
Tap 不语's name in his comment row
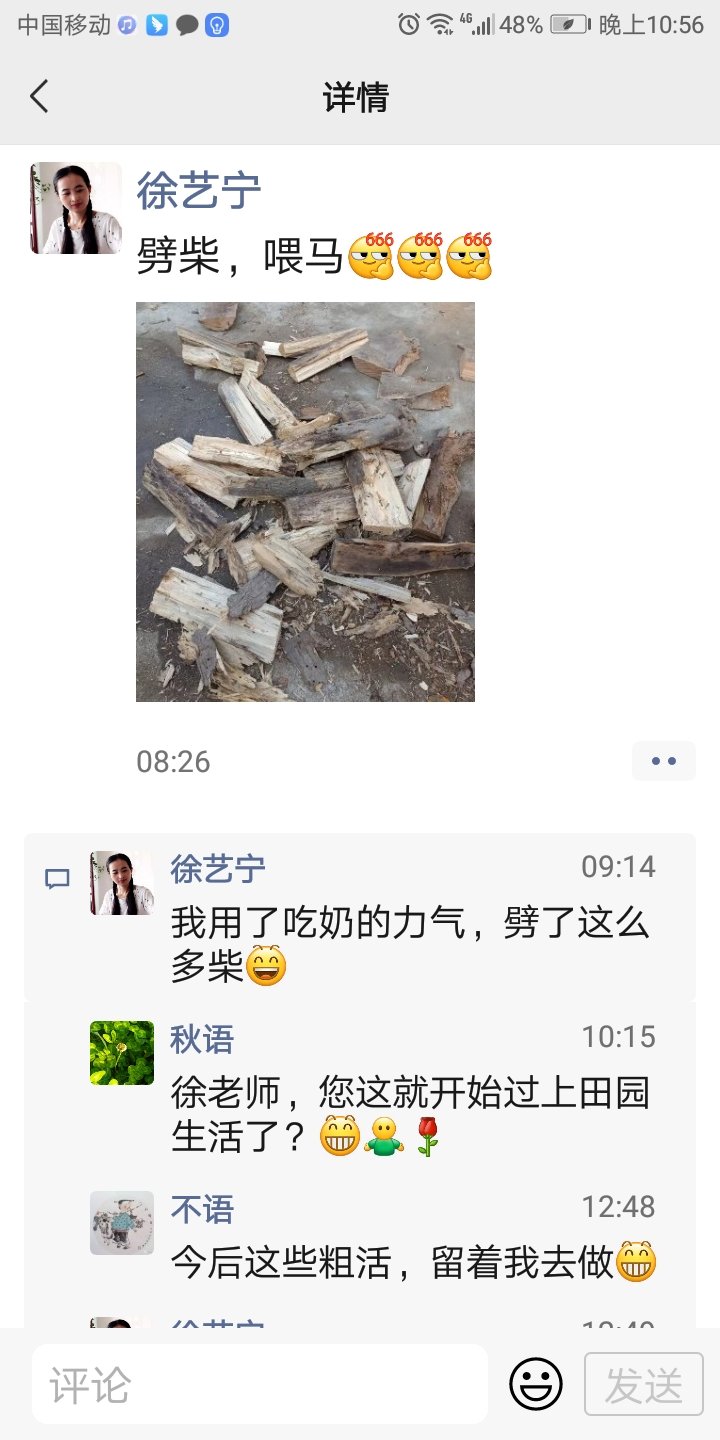pyautogui.click(x=204, y=1209)
